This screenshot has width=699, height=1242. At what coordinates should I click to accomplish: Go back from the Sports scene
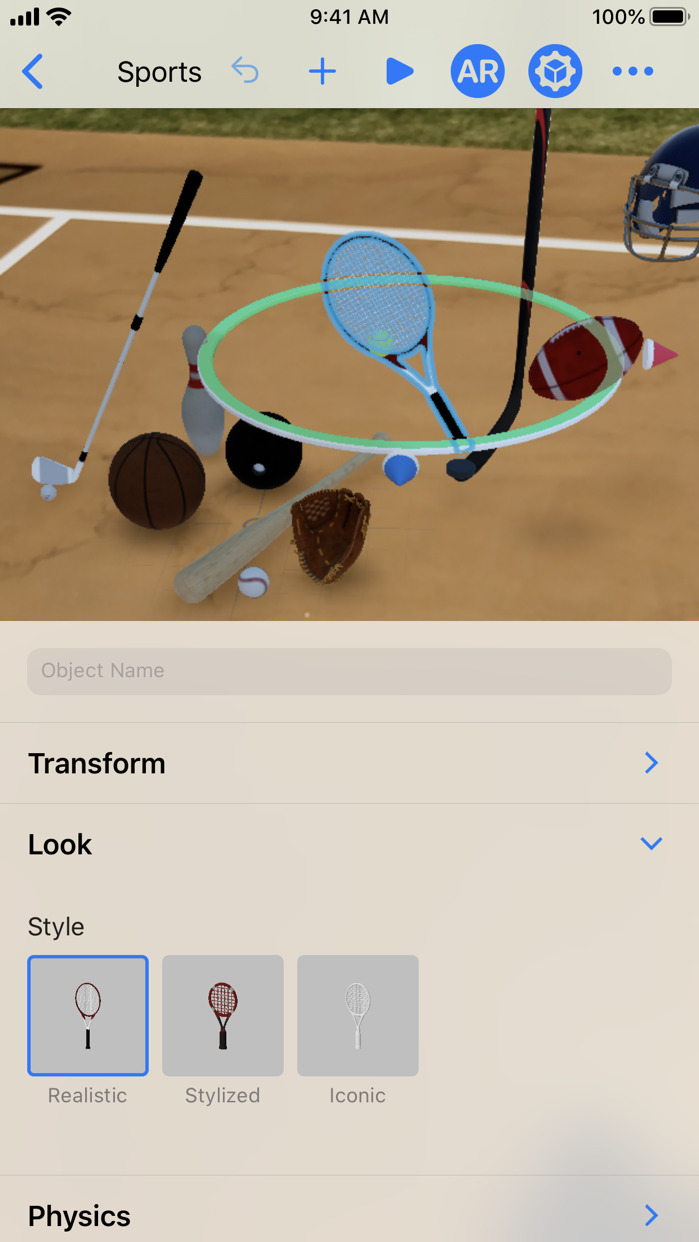click(33, 72)
